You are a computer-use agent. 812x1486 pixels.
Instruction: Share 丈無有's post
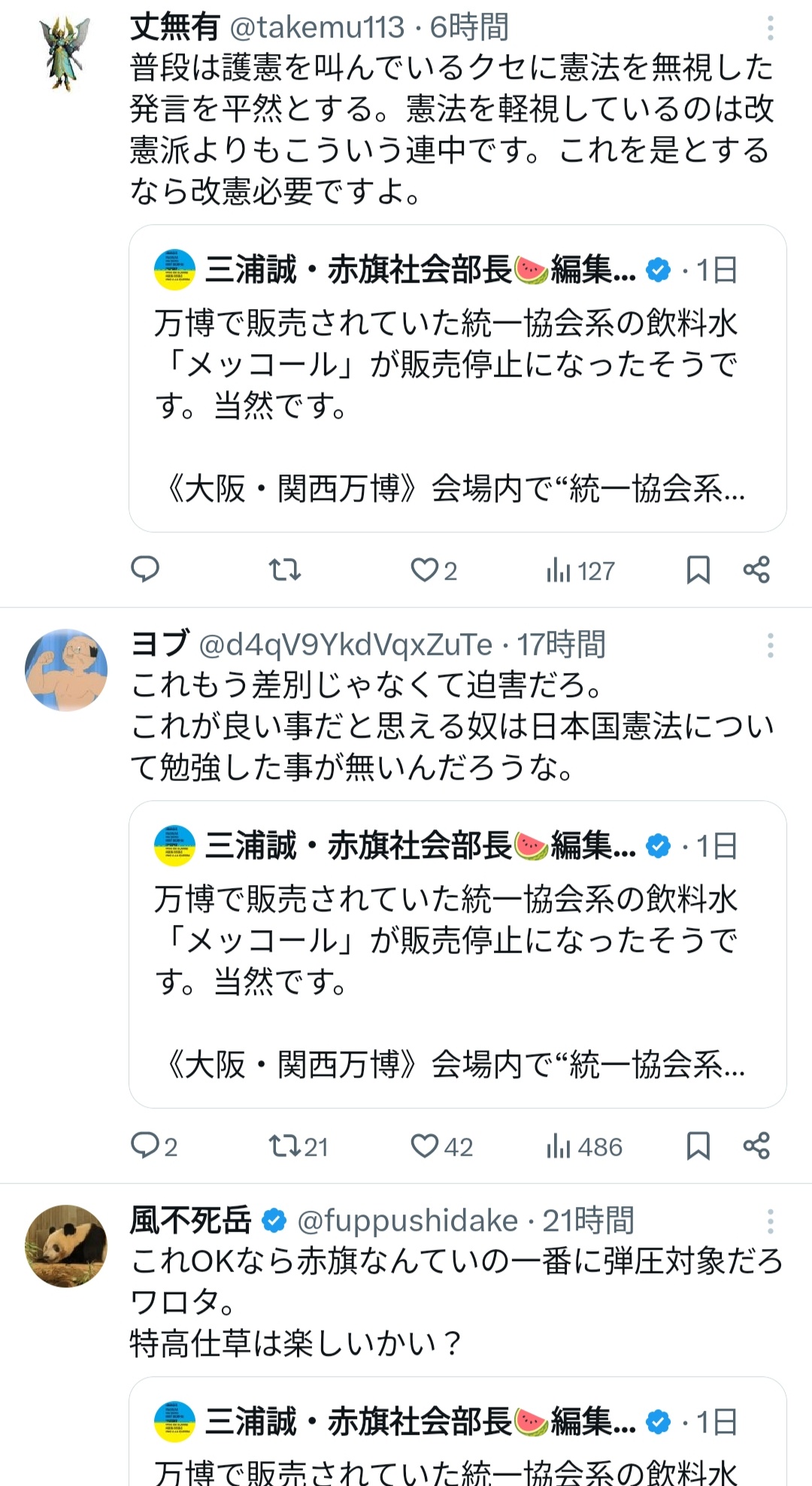[756, 570]
